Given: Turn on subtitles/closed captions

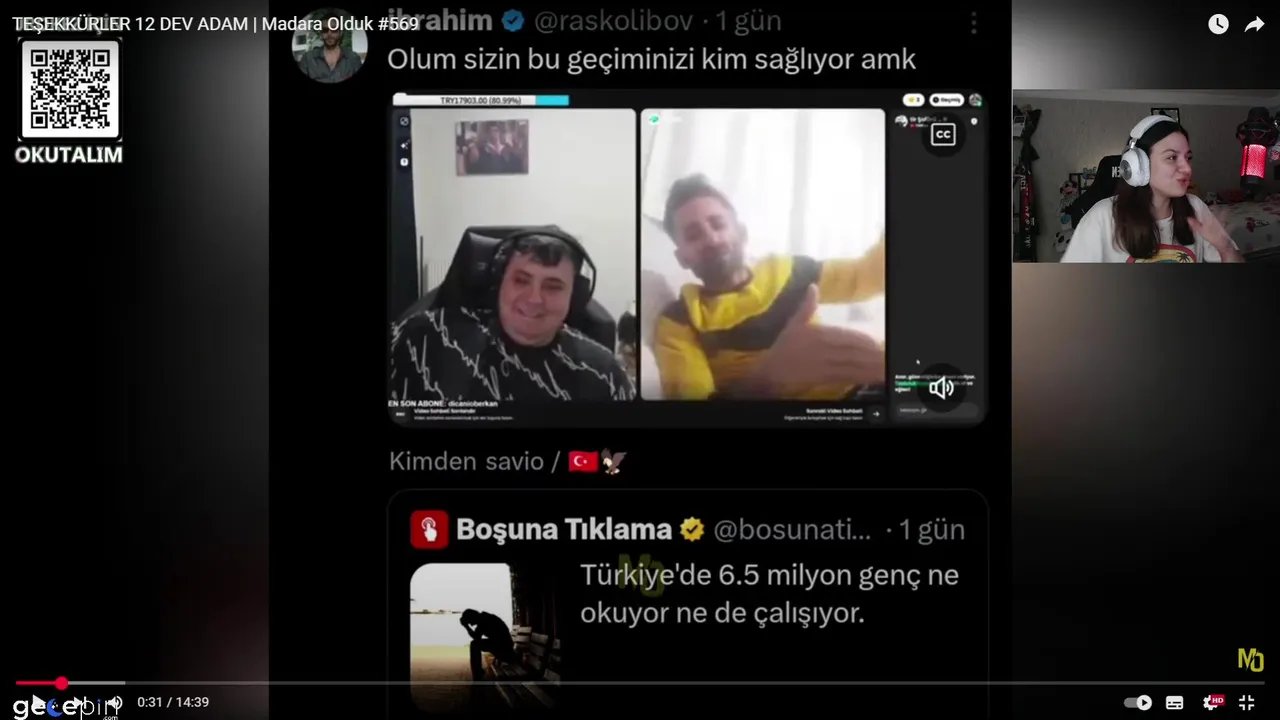Looking at the screenshot, I should coord(1175,703).
